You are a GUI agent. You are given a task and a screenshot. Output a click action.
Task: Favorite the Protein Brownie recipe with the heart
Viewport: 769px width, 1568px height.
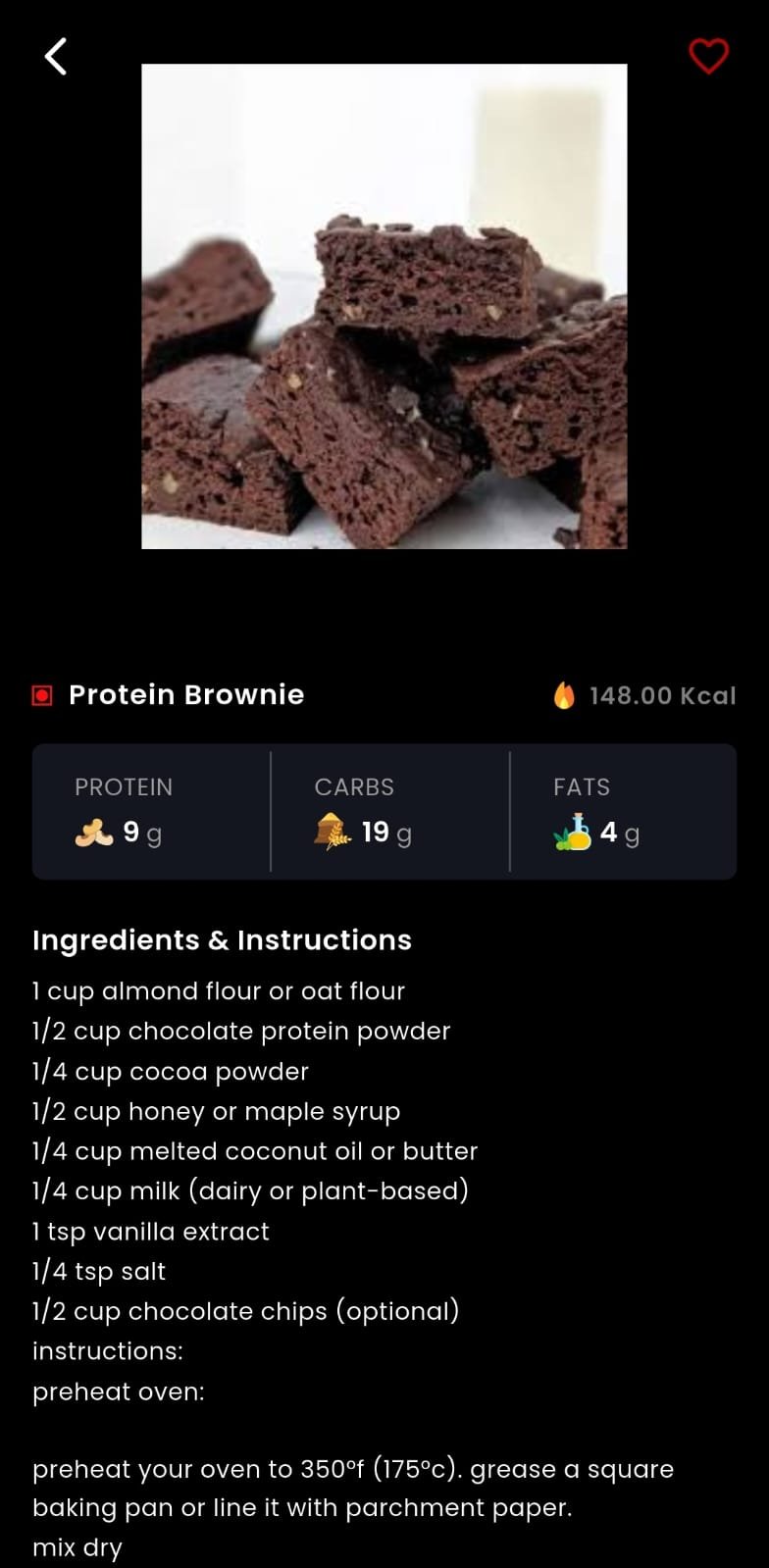(x=708, y=57)
